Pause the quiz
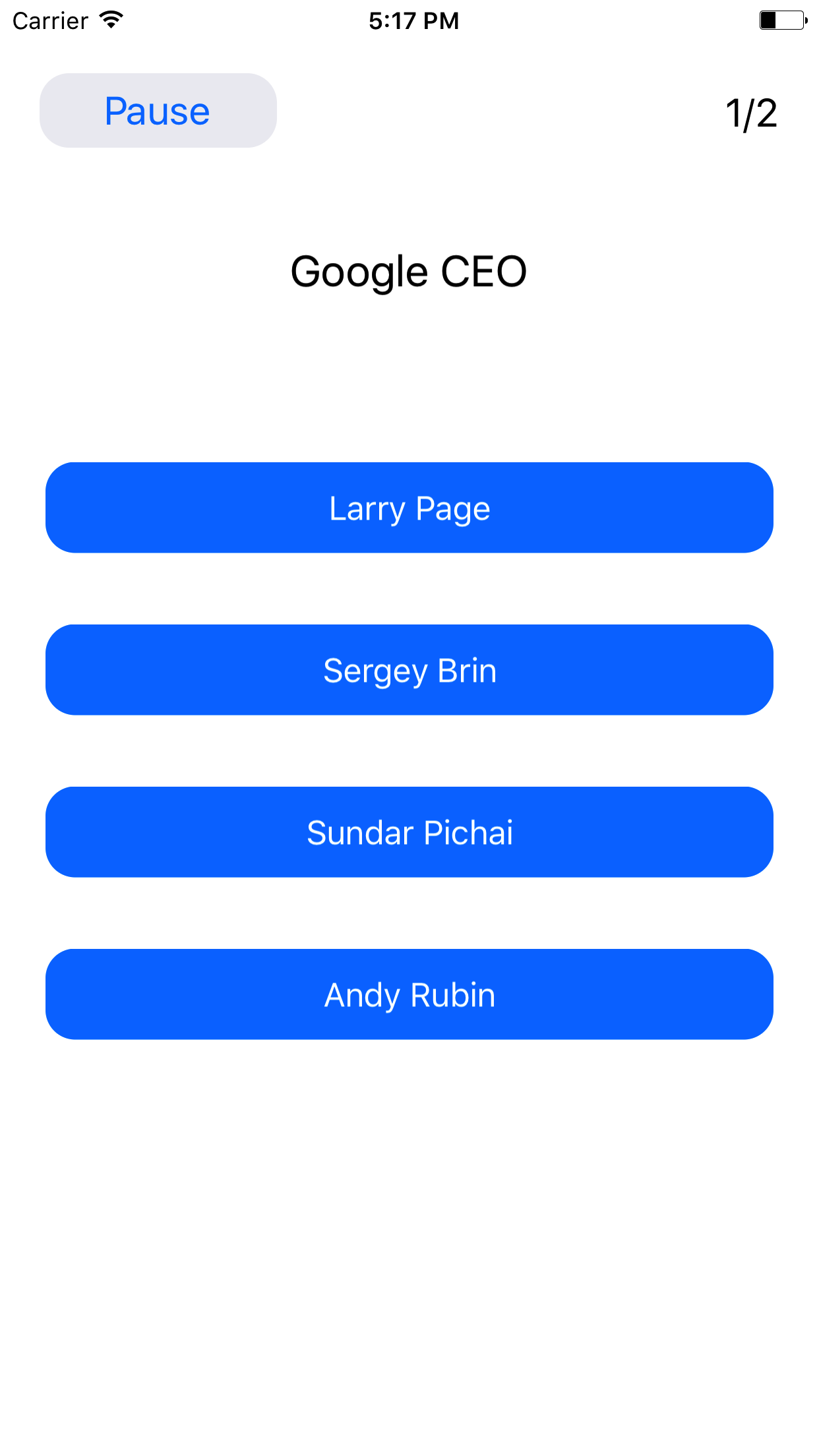Image resolution: width=819 pixels, height=1456 pixels. 158,111
